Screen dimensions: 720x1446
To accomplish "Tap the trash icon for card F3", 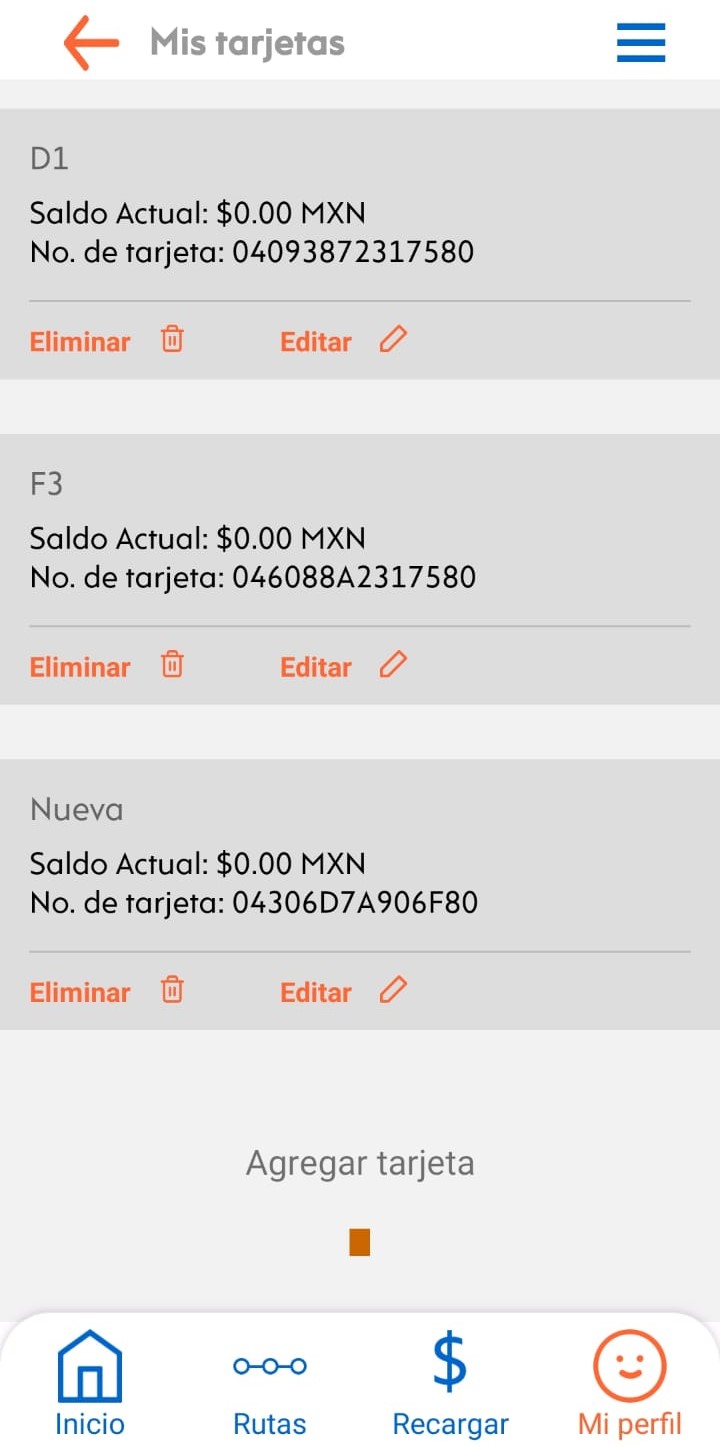I will [x=171, y=665].
